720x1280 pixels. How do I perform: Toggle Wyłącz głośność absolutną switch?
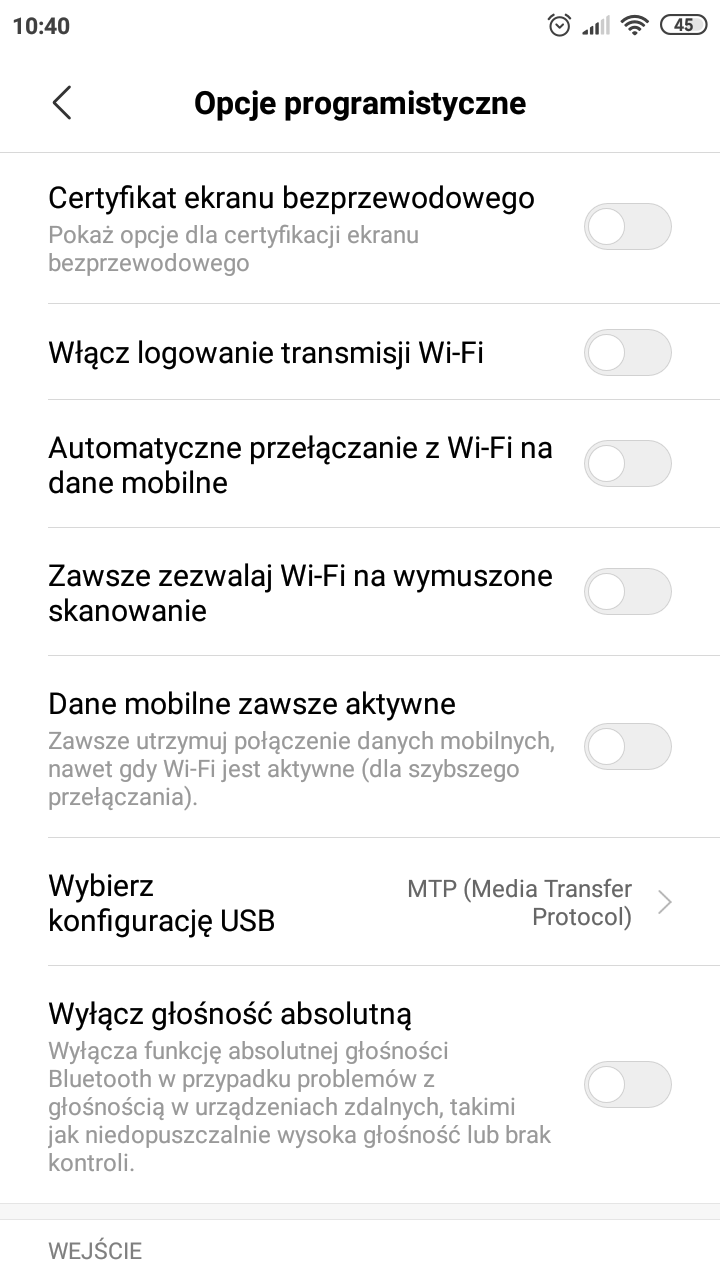click(x=627, y=1084)
